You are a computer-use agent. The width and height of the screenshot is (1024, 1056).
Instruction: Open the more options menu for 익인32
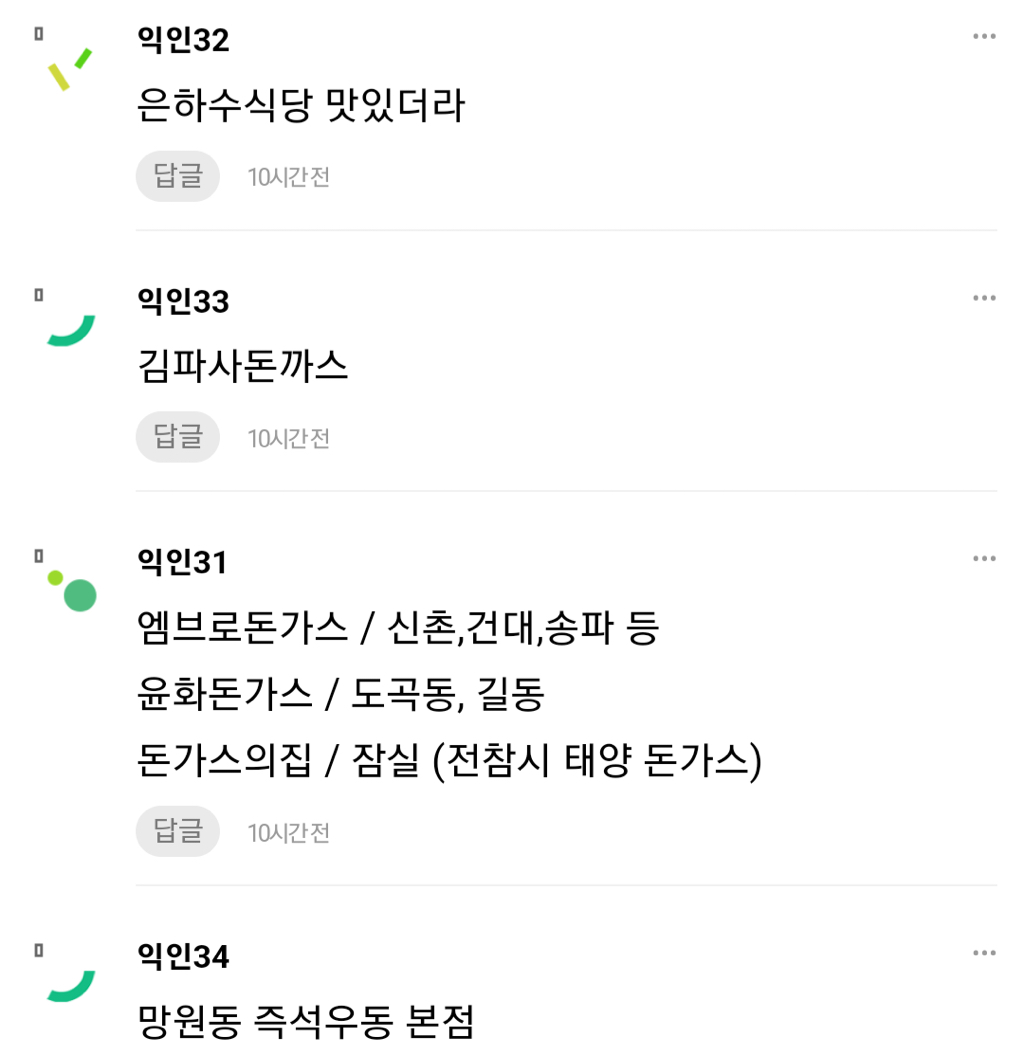click(984, 36)
